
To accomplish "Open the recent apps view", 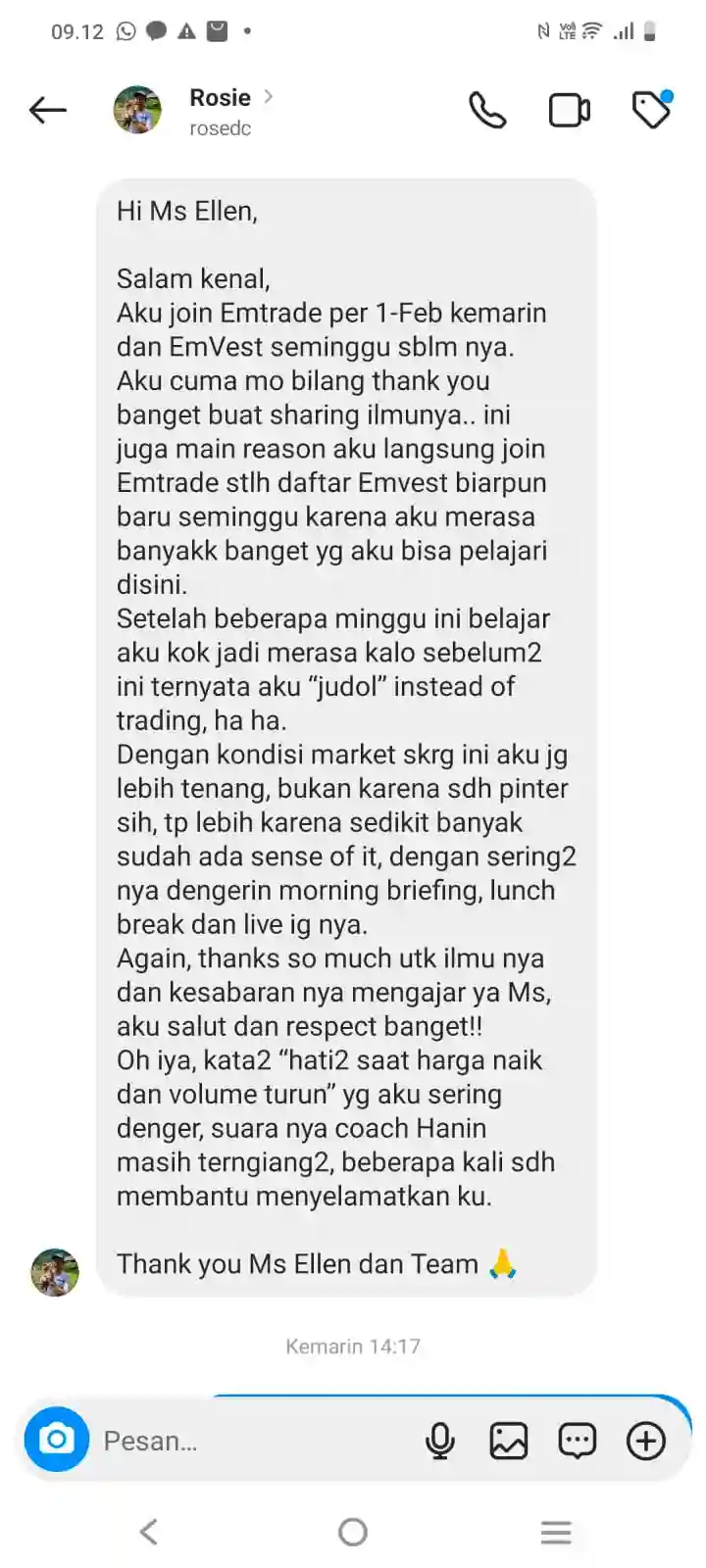I will click(x=556, y=1532).
